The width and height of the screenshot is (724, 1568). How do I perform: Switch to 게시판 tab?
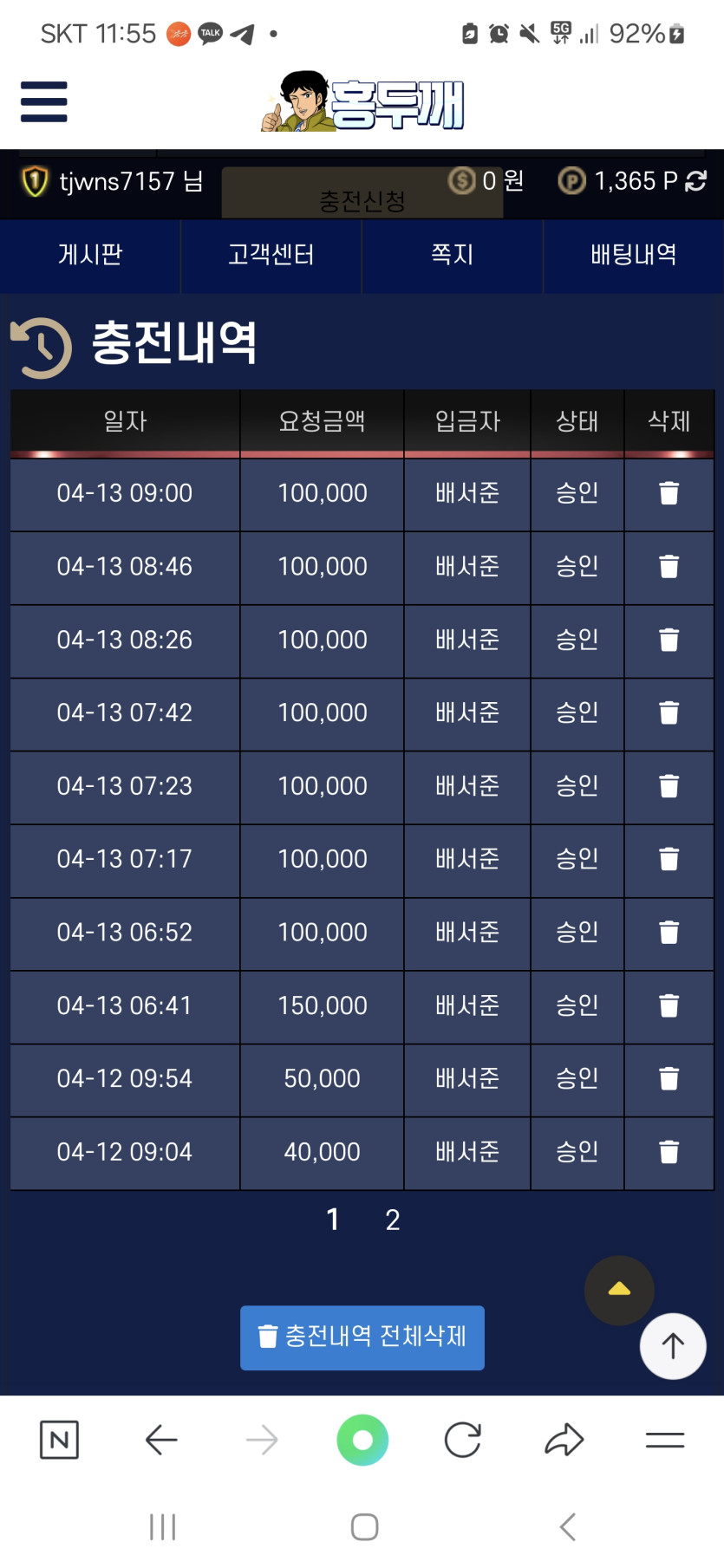coord(90,255)
